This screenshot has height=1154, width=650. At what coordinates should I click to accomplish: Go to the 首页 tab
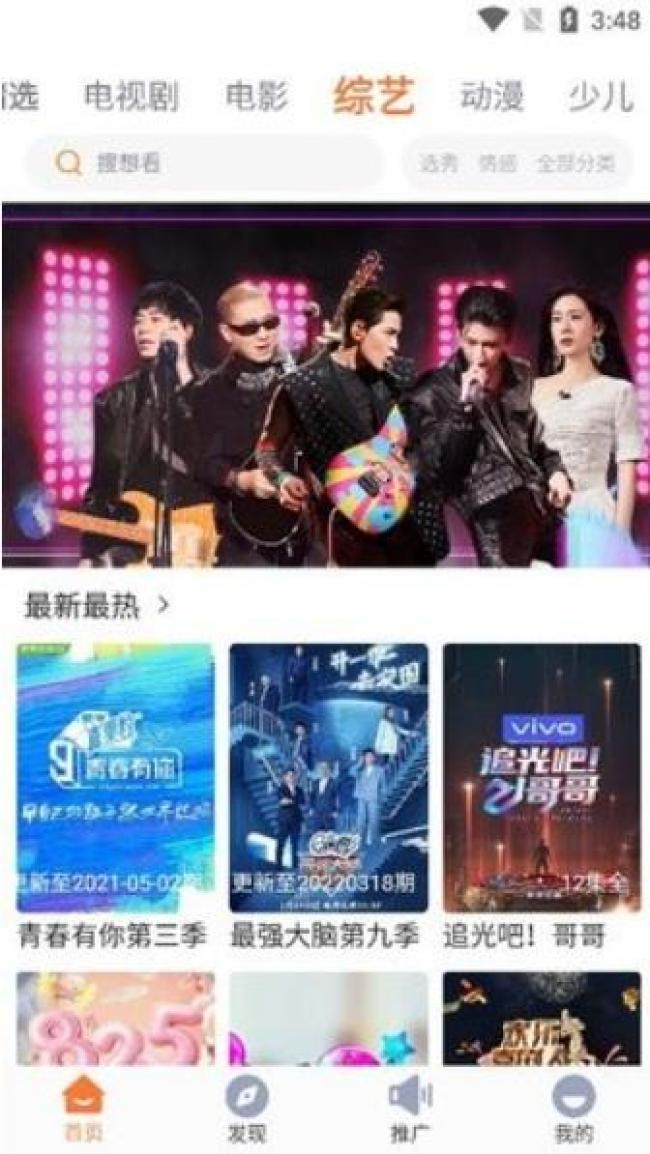[x=83, y=1108]
